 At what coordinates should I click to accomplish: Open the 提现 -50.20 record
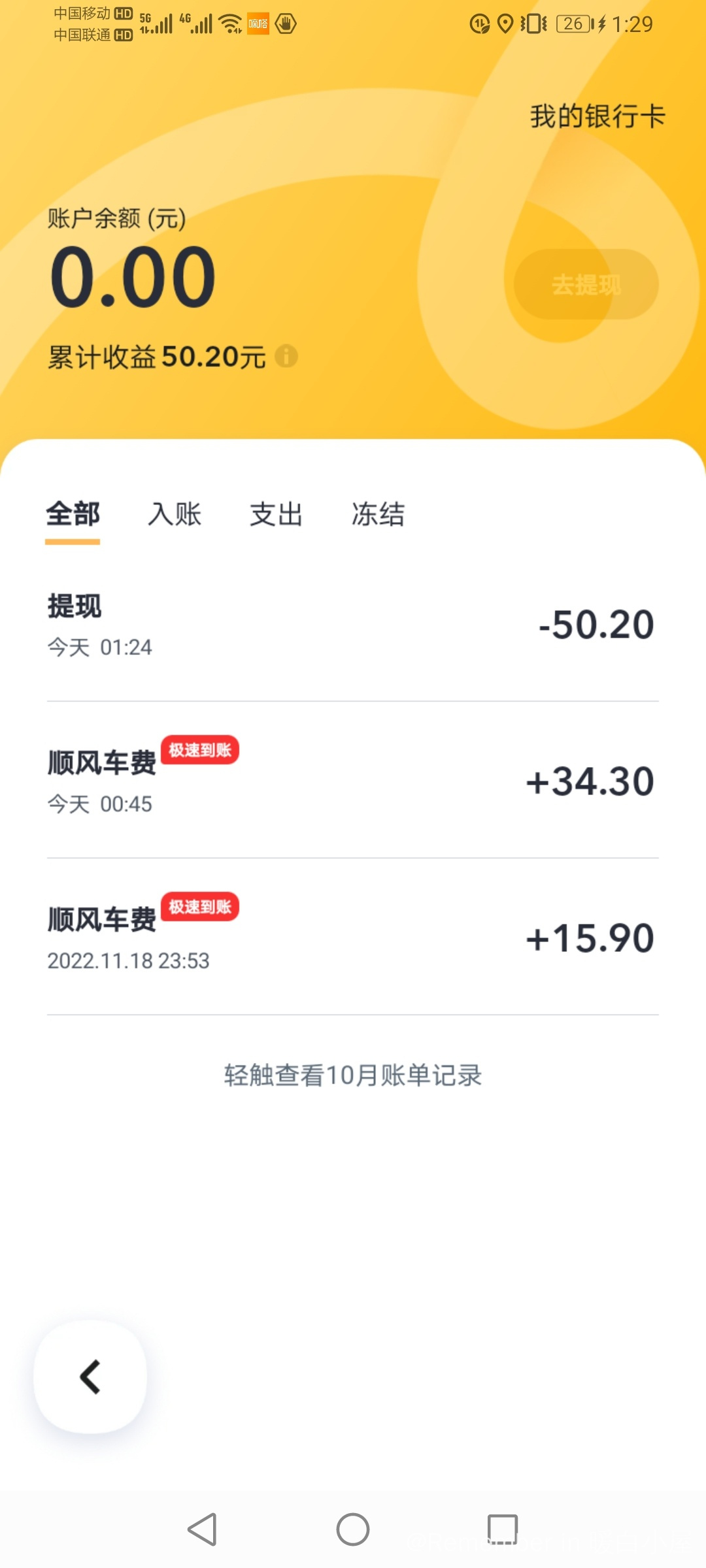tap(353, 625)
